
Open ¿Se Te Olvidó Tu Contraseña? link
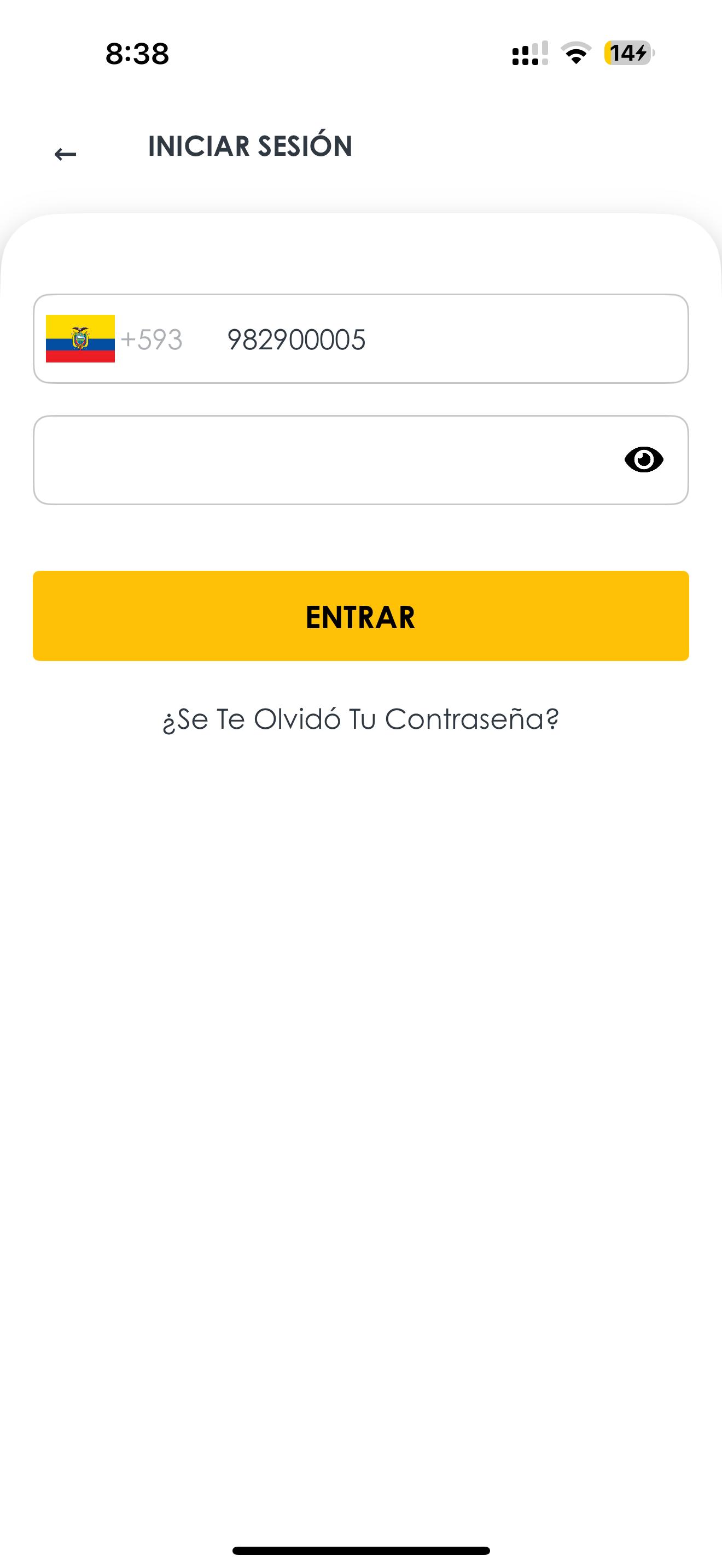point(360,719)
